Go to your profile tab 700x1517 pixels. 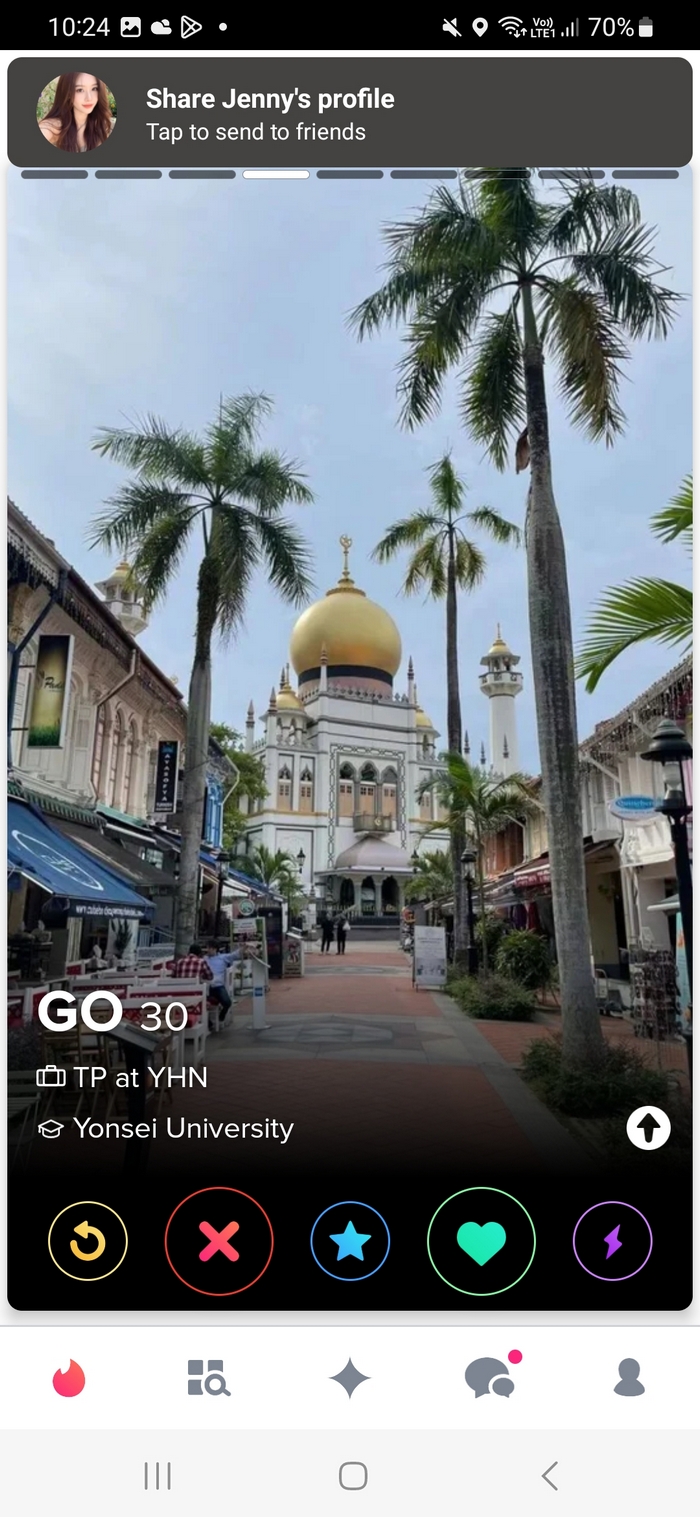(x=629, y=1378)
